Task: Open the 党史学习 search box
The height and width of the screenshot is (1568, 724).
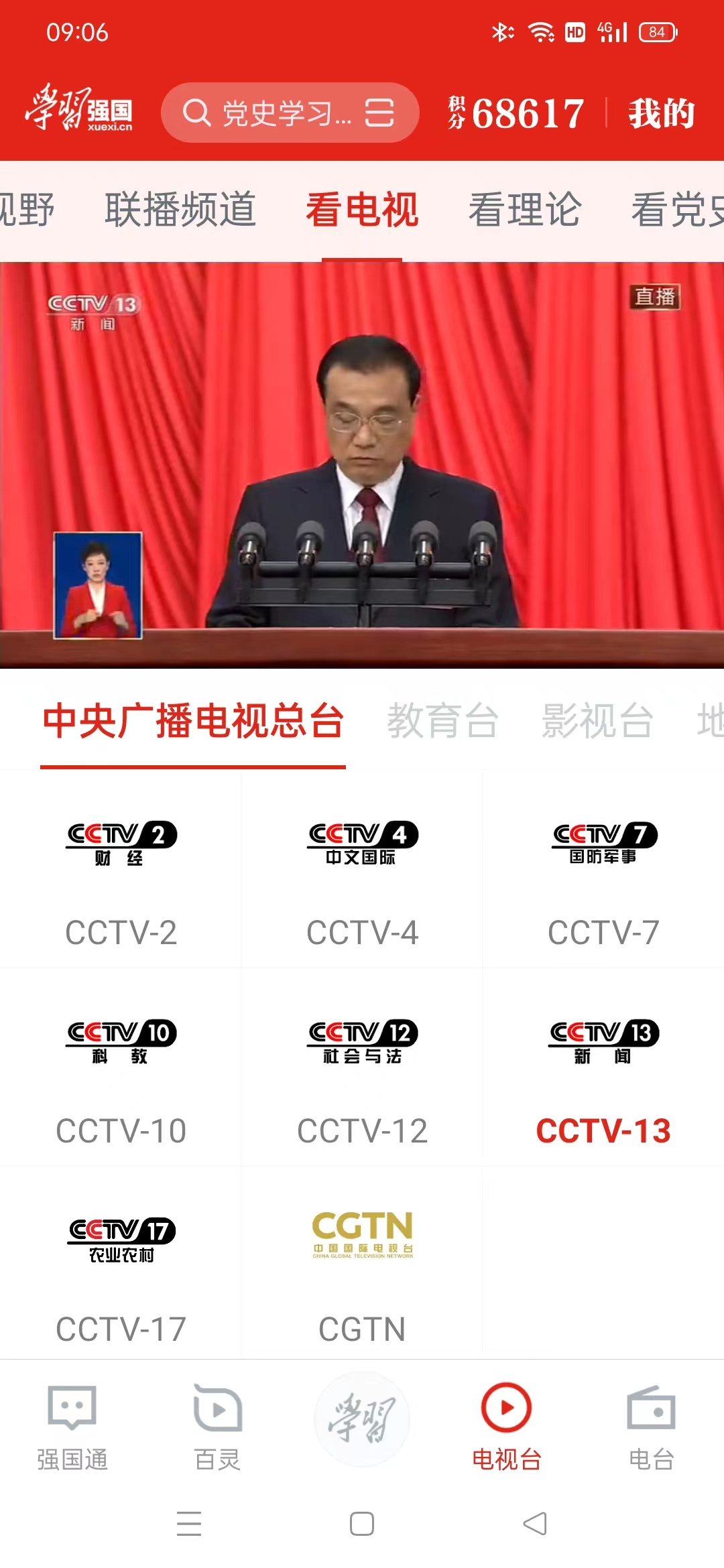Action: coord(275,113)
